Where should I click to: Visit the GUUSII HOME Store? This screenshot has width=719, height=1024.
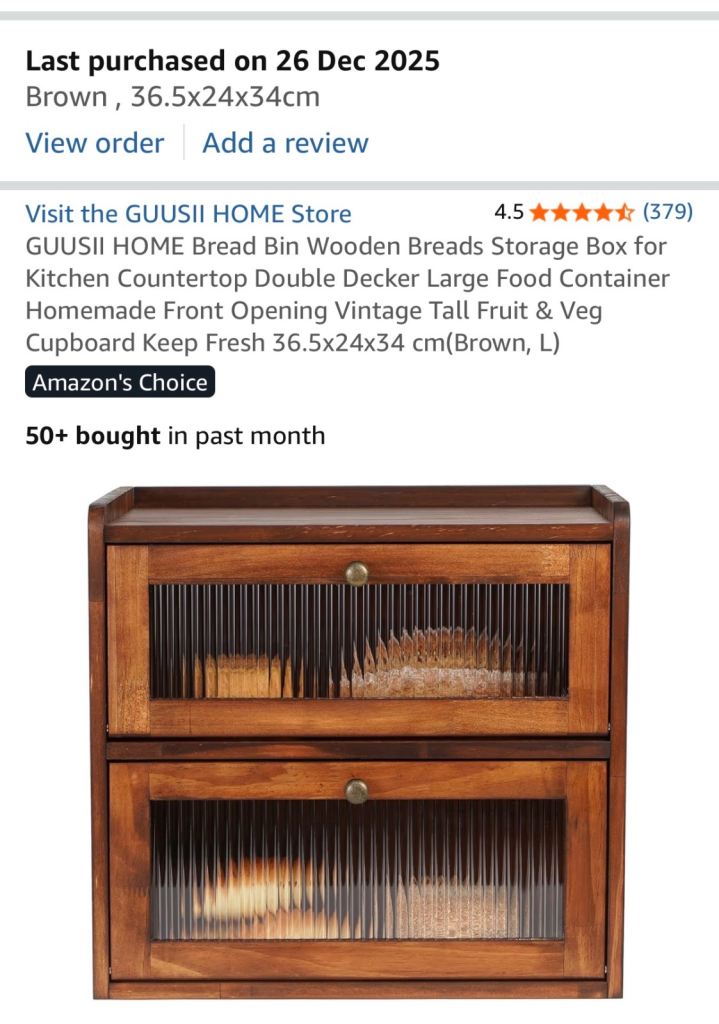188,213
